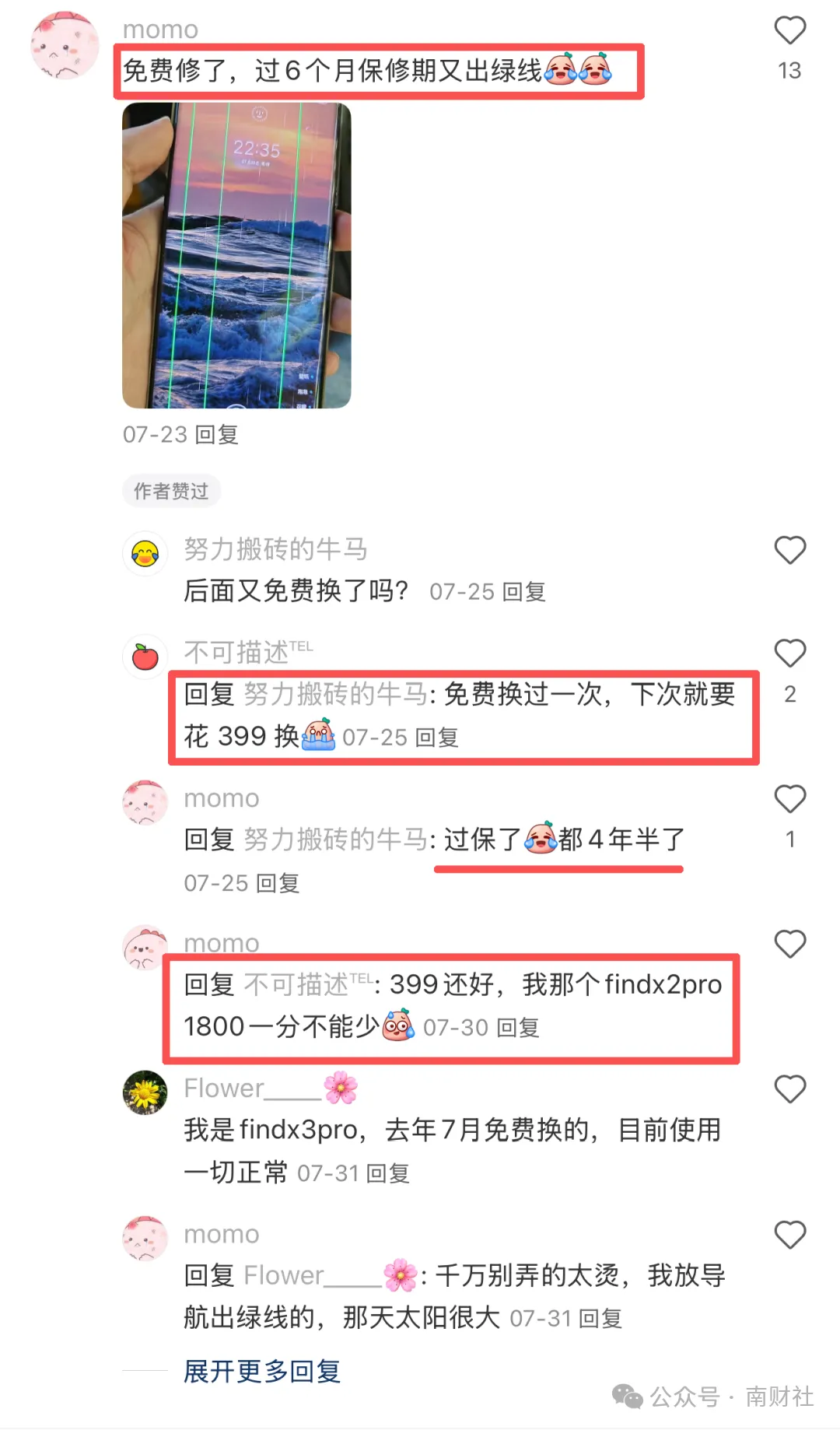Reply to momo's 07-23 comment
840x1430 pixels.
point(217,434)
